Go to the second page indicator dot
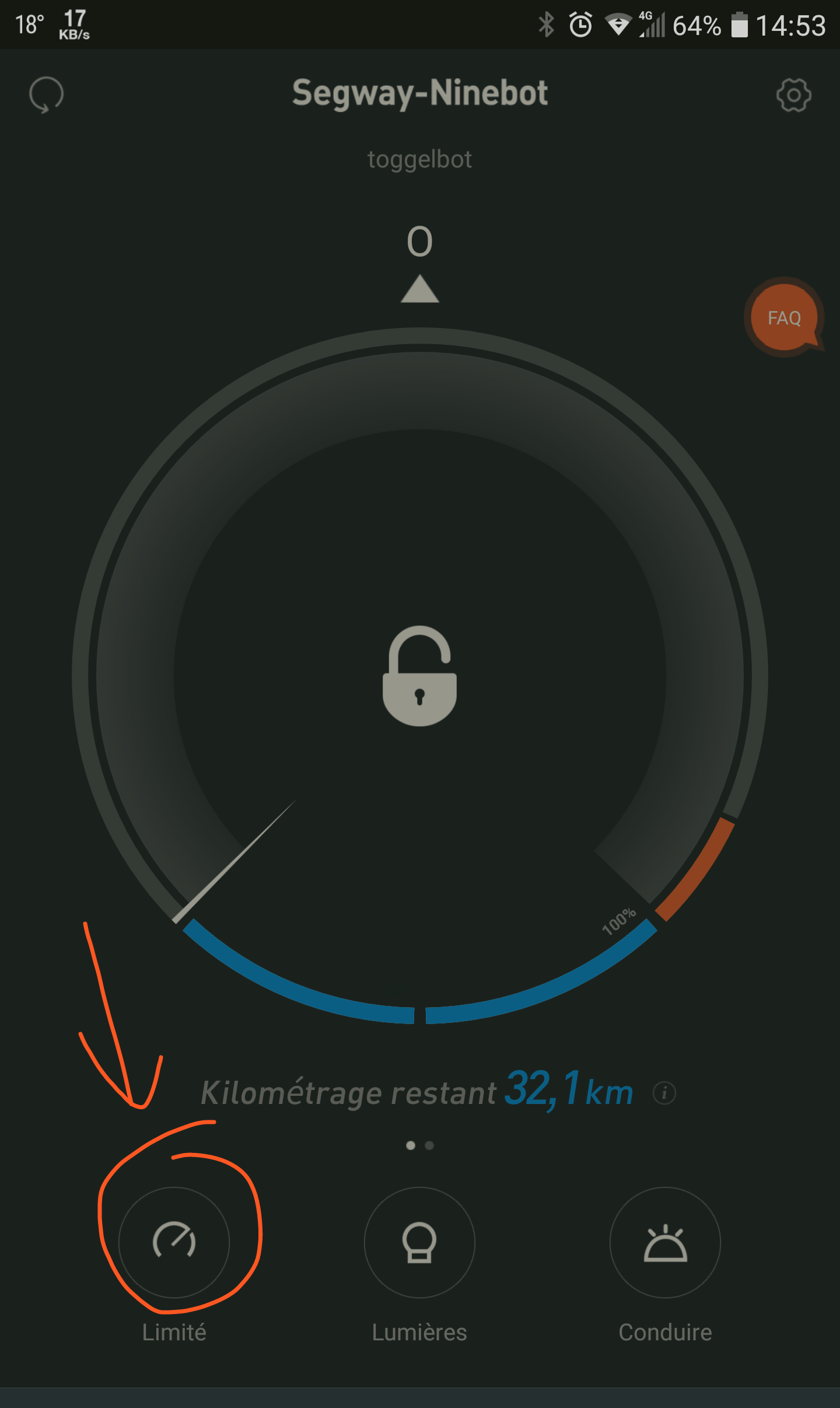840x1408 pixels. click(x=429, y=1145)
